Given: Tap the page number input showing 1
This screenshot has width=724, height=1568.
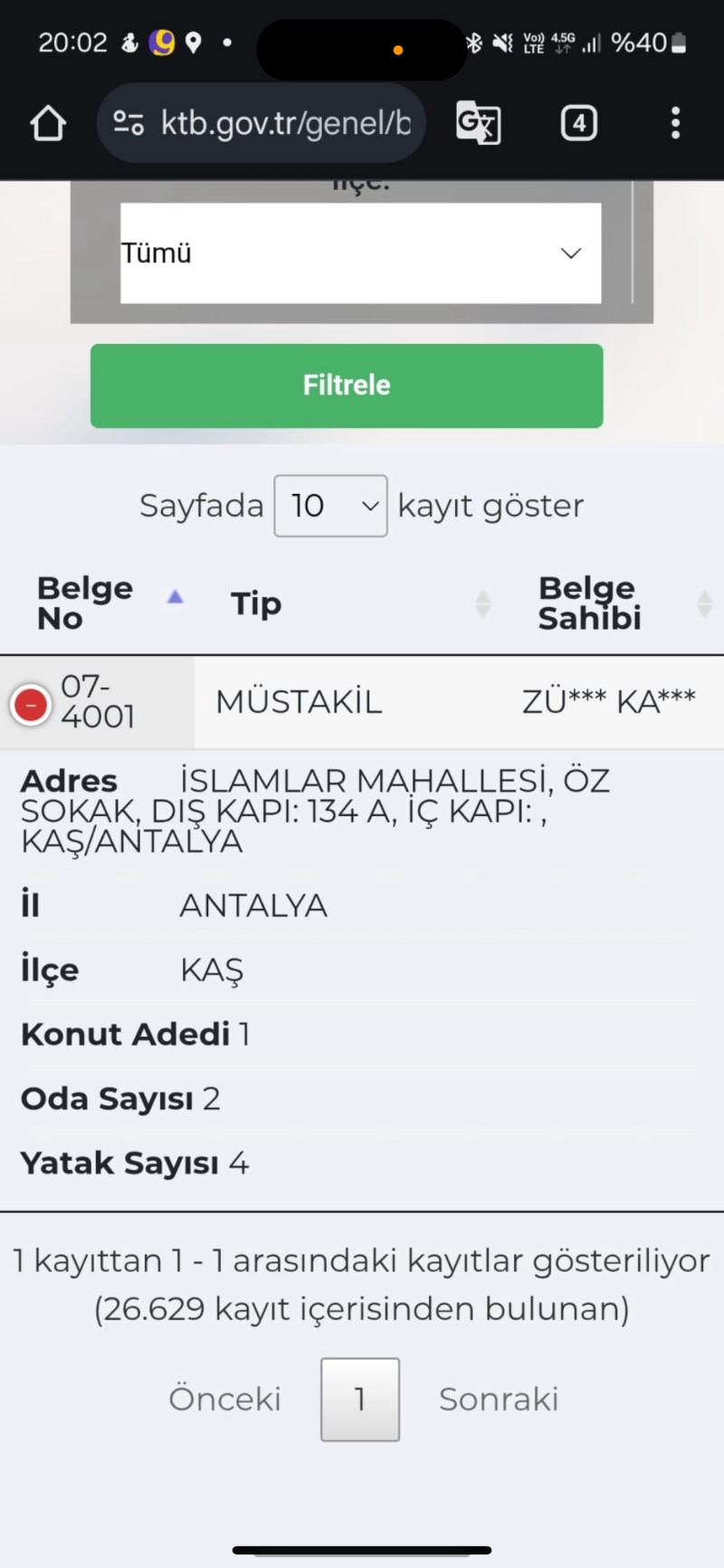Looking at the screenshot, I should [359, 1399].
